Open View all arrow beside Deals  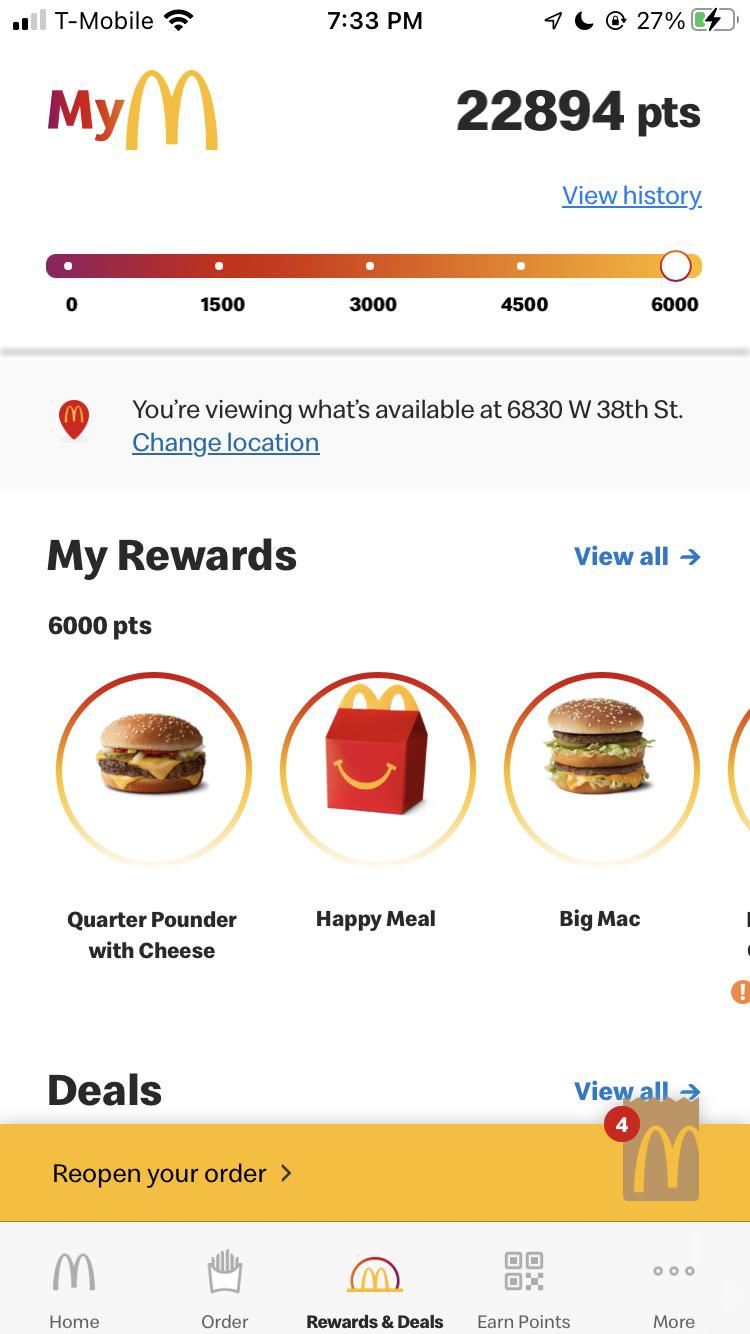[689, 1091]
